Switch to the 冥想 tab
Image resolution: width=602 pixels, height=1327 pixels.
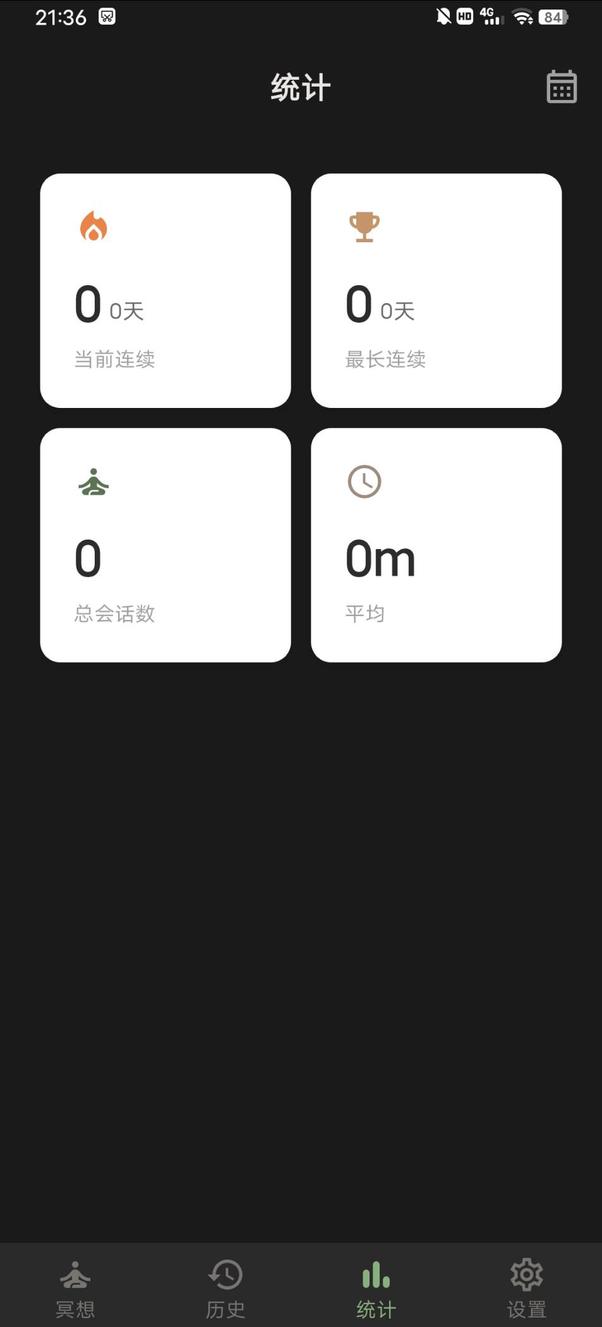coord(75,1288)
